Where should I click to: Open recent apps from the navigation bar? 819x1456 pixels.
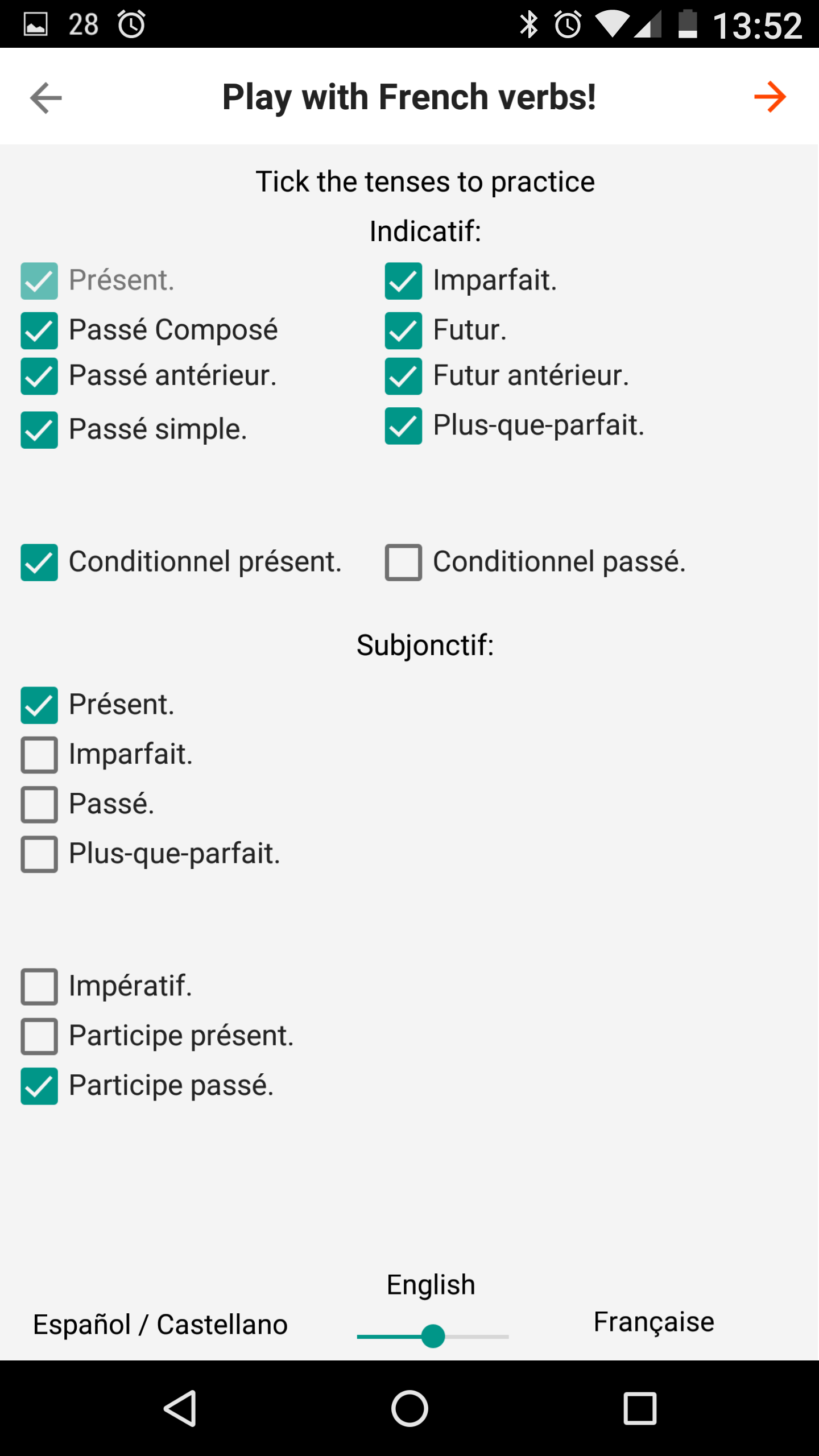[640, 1408]
